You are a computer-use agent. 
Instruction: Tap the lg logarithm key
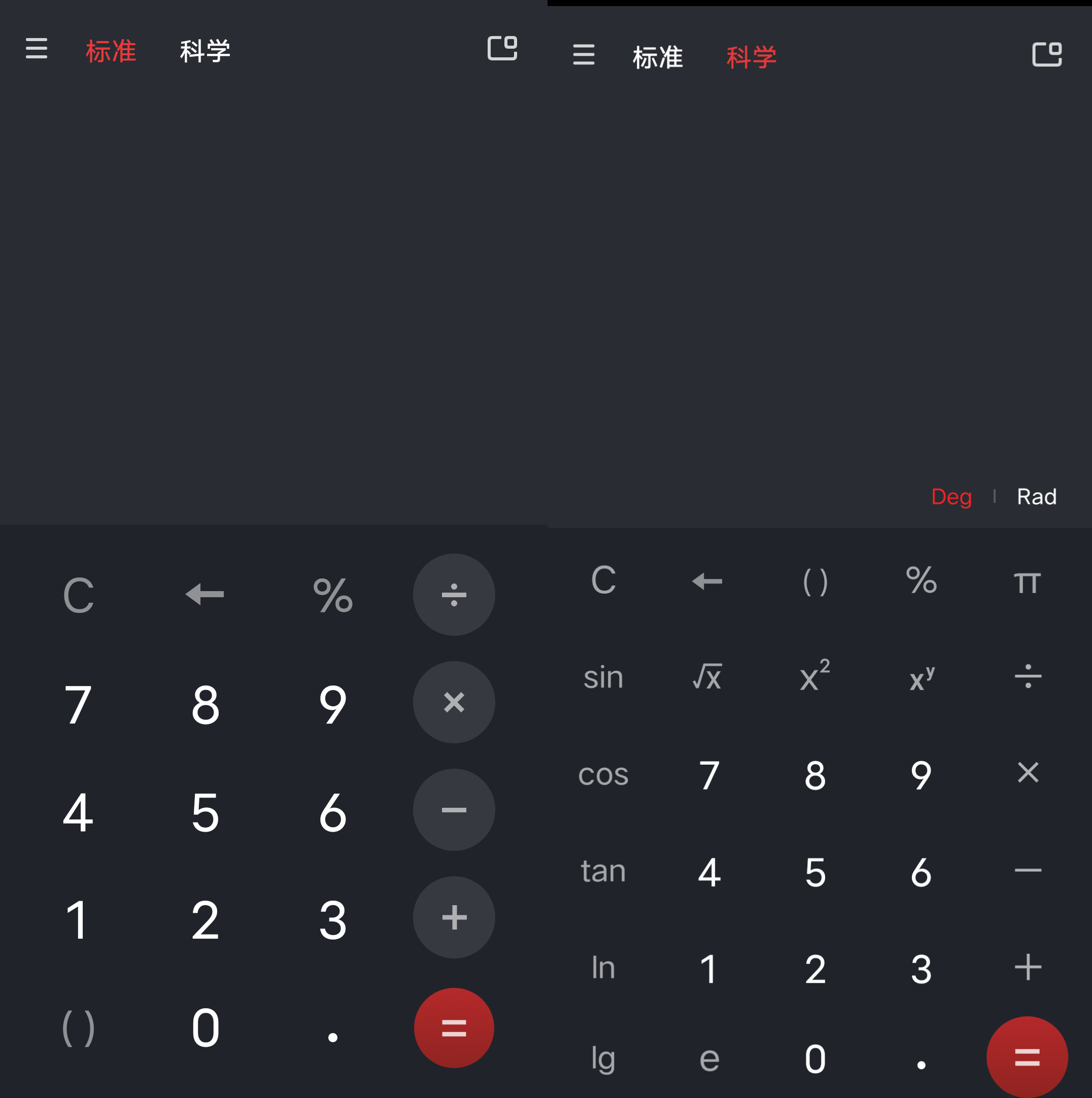click(x=603, y=1059)
